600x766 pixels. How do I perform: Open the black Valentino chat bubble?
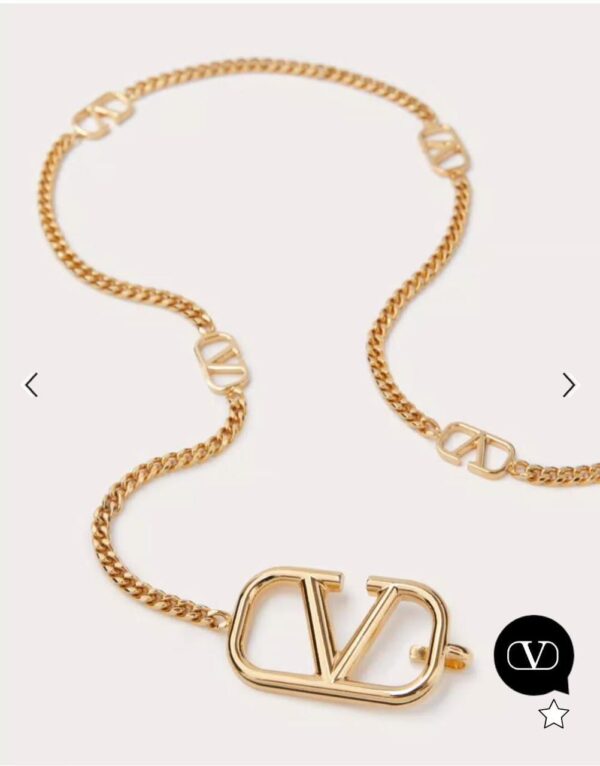pyautogui.click(x=533, y=655)
